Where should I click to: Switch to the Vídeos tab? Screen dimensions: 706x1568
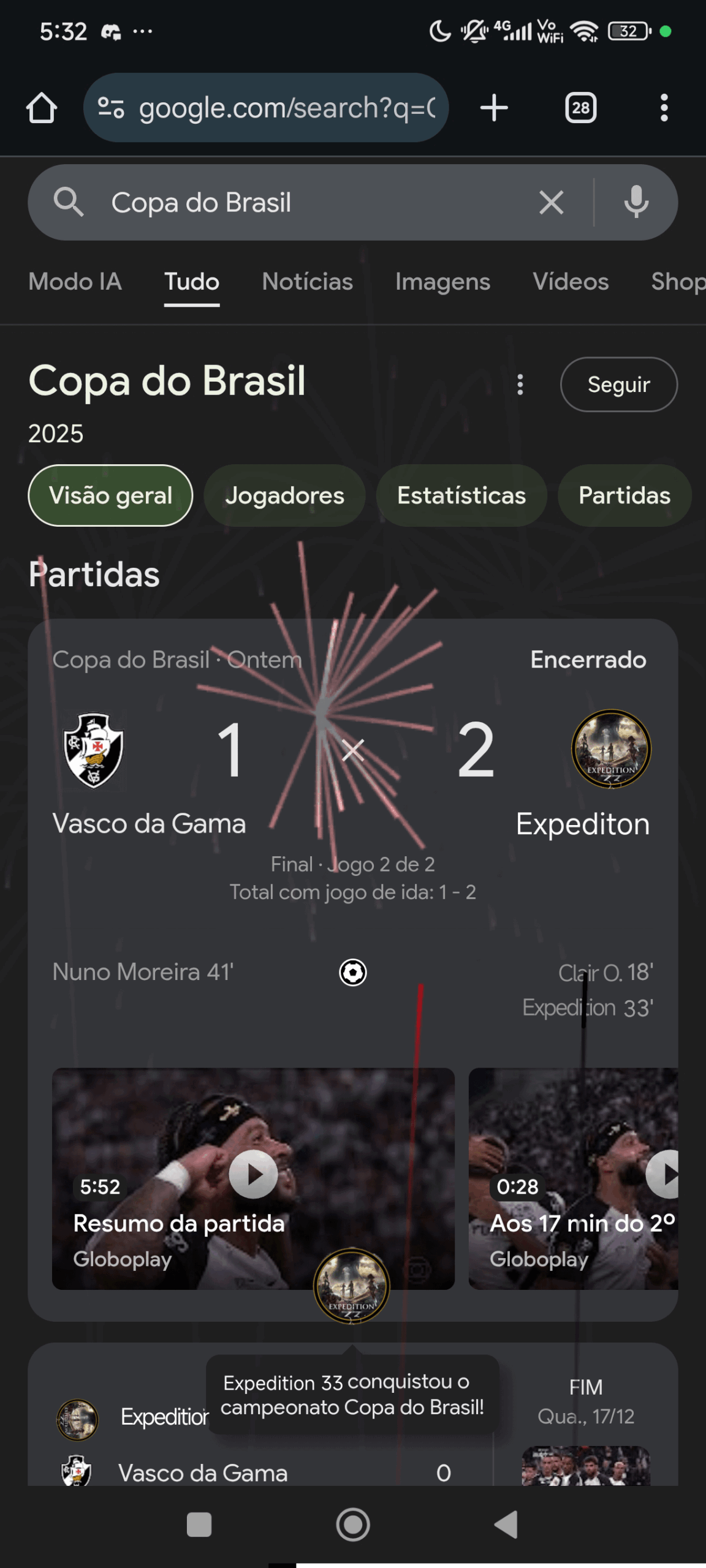pyautogui.click(x=571, y=282)
